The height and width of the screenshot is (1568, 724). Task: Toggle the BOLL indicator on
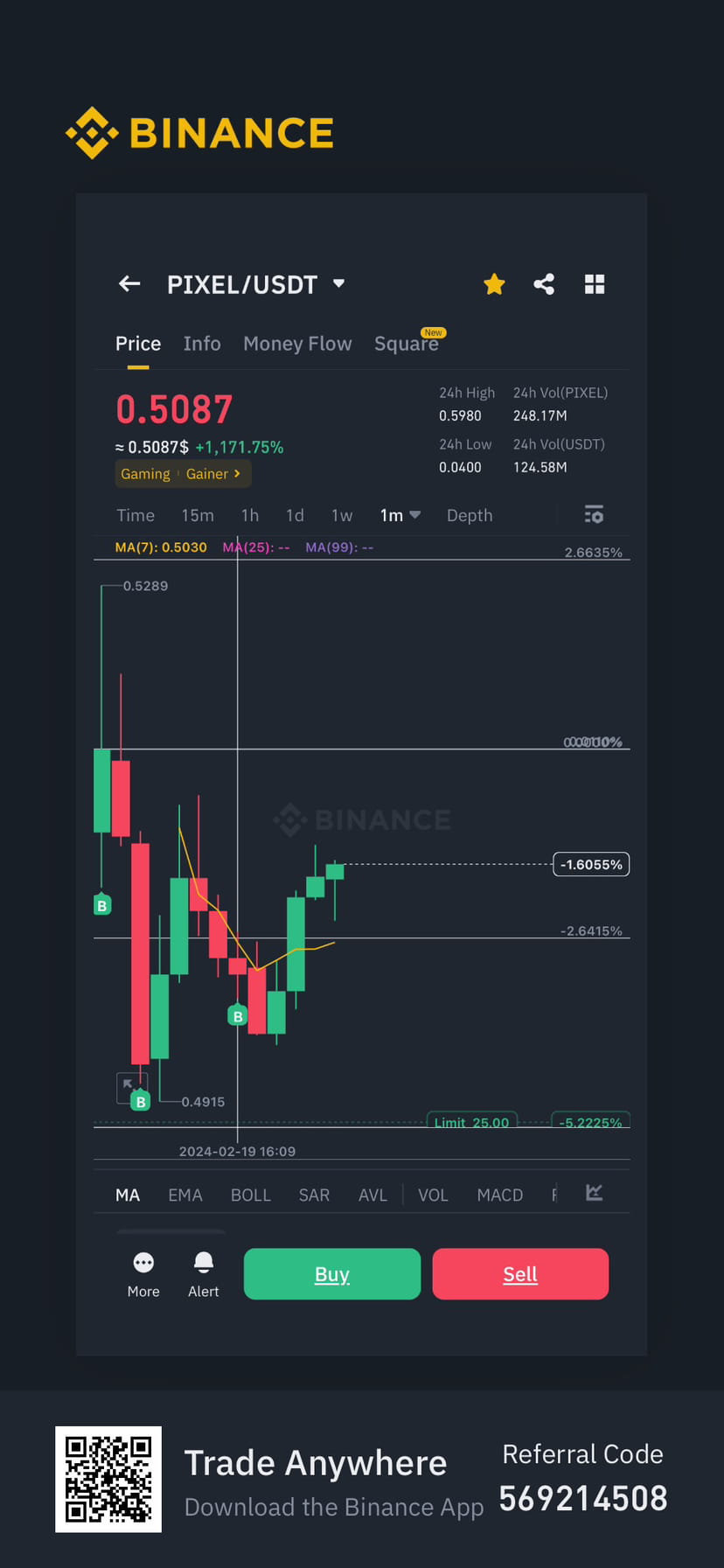pyautogui.click(x=251, y=1194)
